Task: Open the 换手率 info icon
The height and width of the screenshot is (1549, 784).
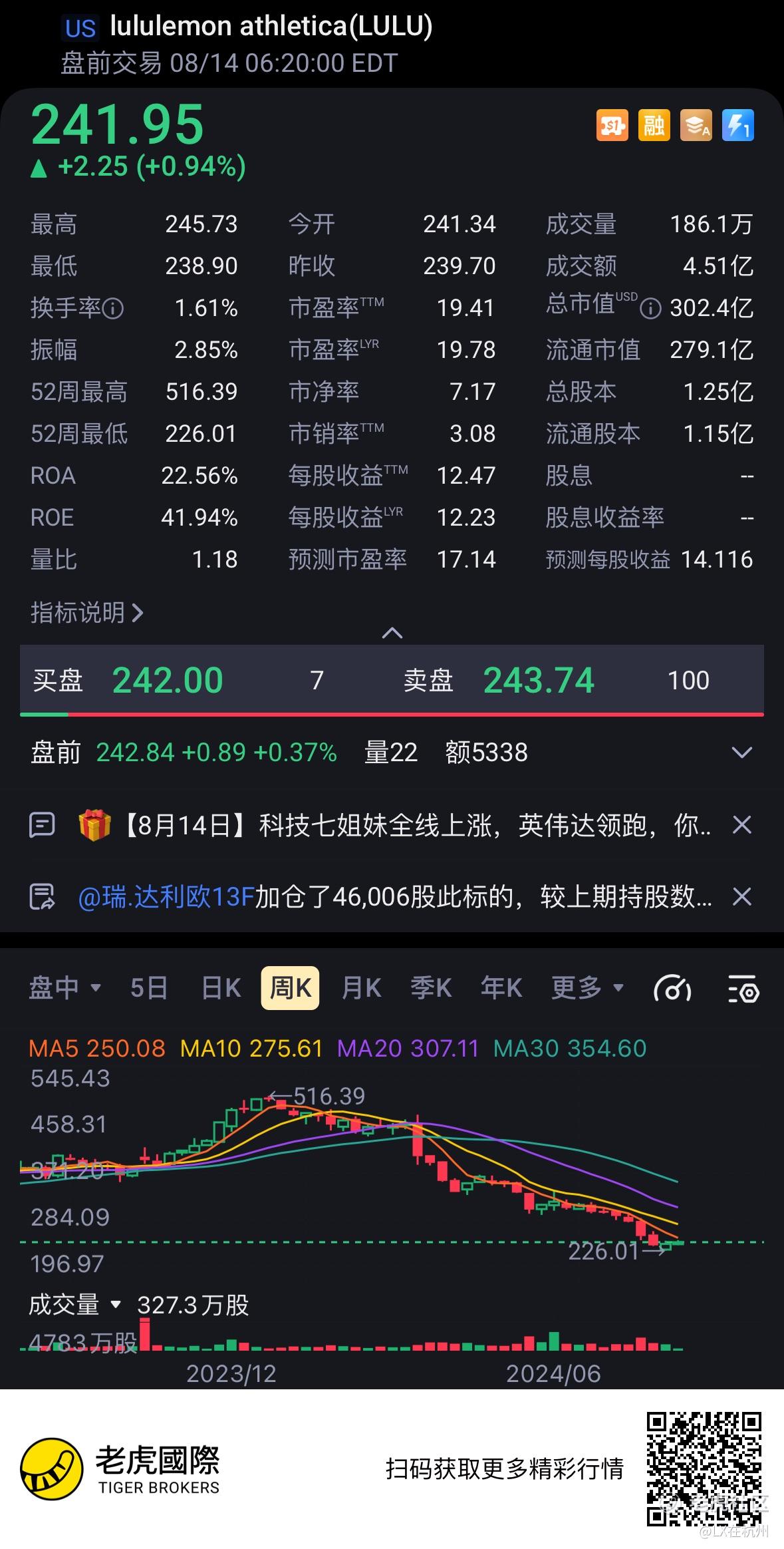Action: pyautogui.click(x=113, y=308)
